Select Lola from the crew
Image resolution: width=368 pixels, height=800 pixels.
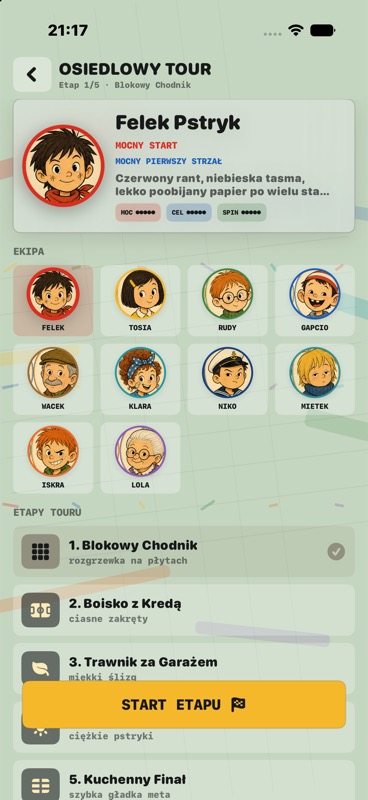click(140, 458)
